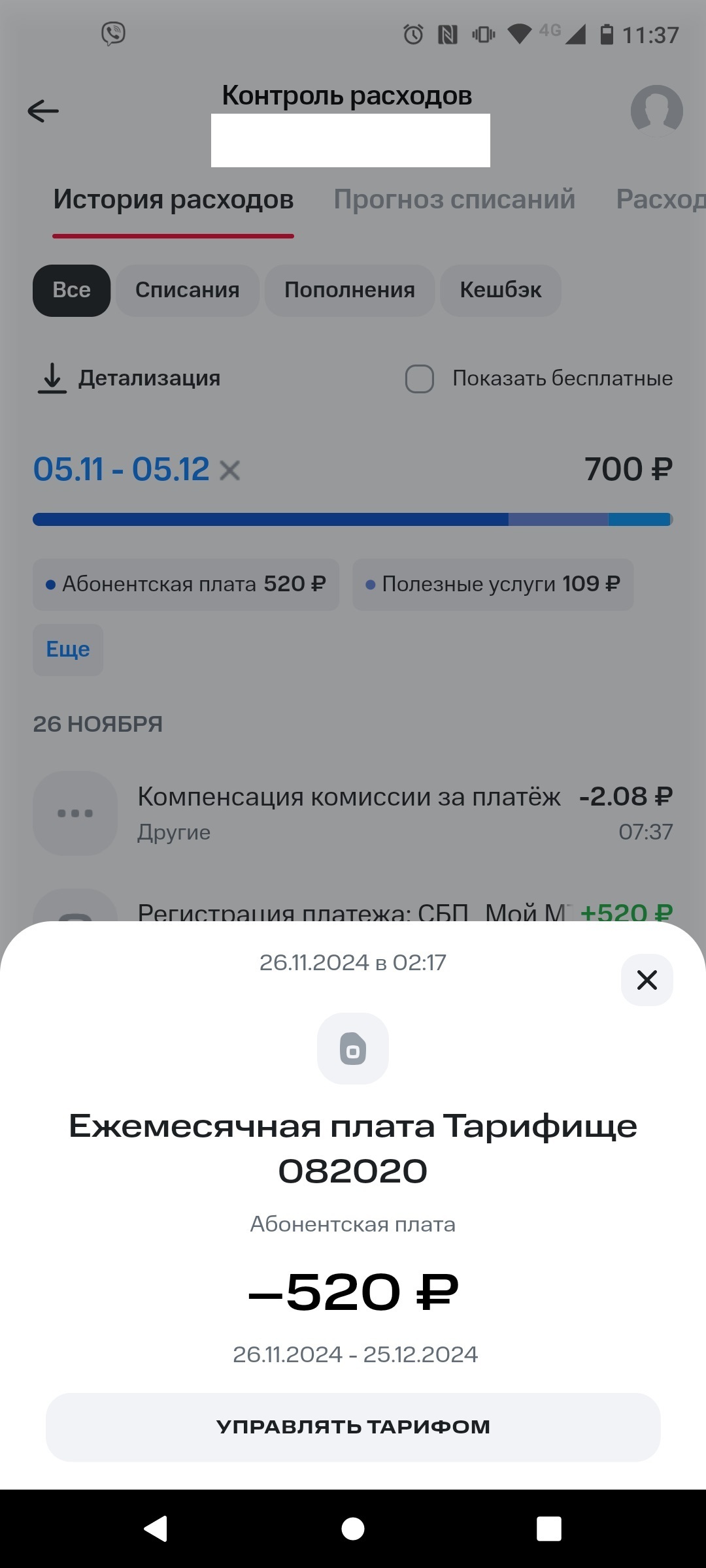The width and height of the screenshot is (706, 1568).
Task: Go back with the arrow icon
Action: tap(43, 111)
